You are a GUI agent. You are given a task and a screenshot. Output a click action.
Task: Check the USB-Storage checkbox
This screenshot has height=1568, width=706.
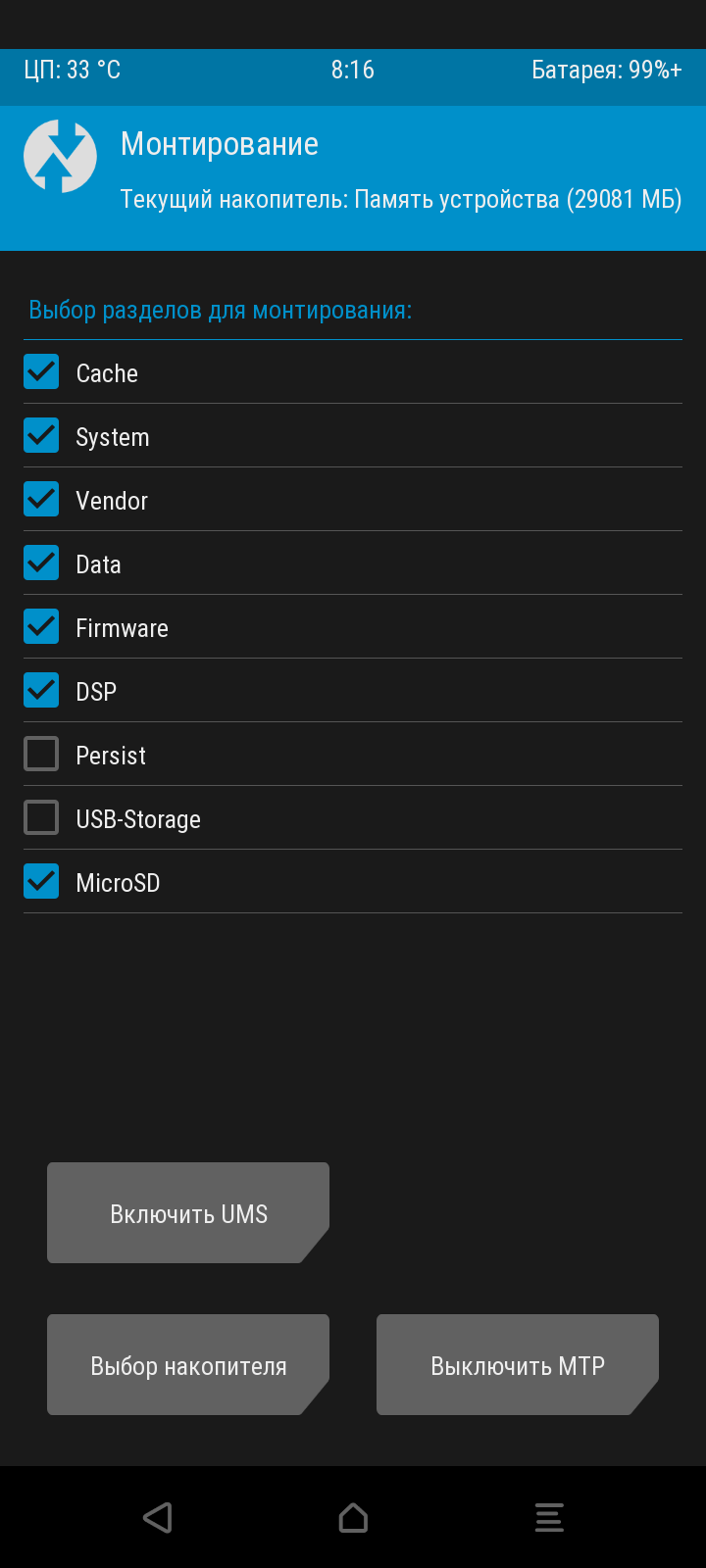point(41,818)
